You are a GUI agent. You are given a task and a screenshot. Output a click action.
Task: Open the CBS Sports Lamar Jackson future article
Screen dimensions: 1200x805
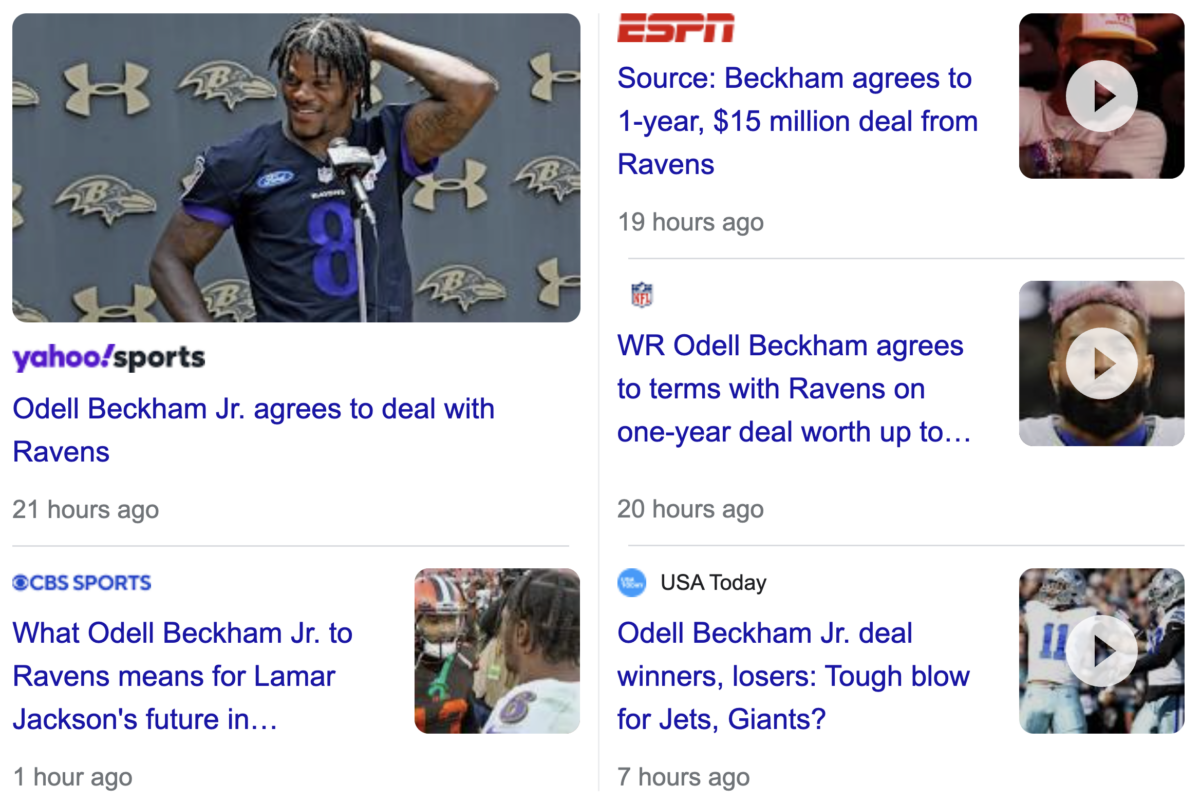click(183, 676)
